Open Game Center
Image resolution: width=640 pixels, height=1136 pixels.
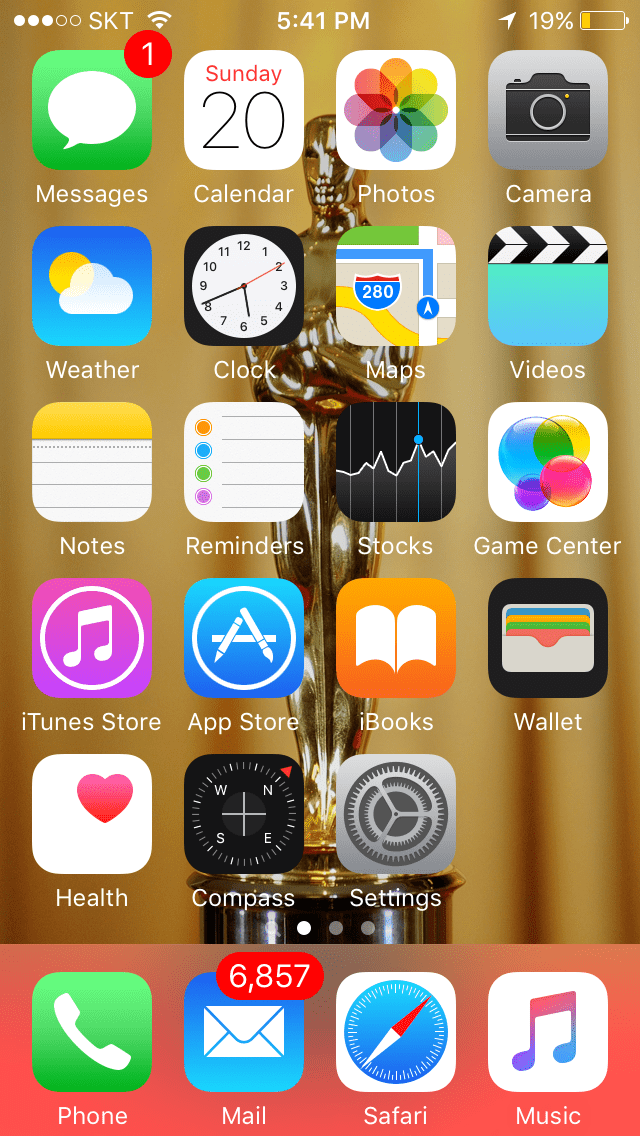[x=548, y=462]
